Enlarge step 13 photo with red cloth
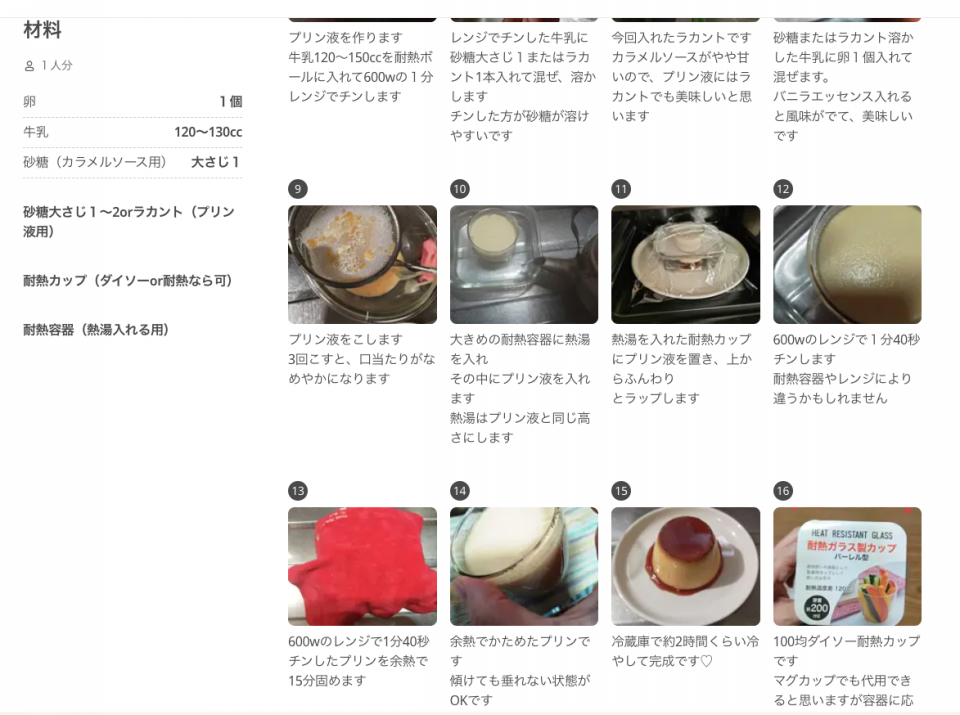The image size is (960, 715). point(362,566)
